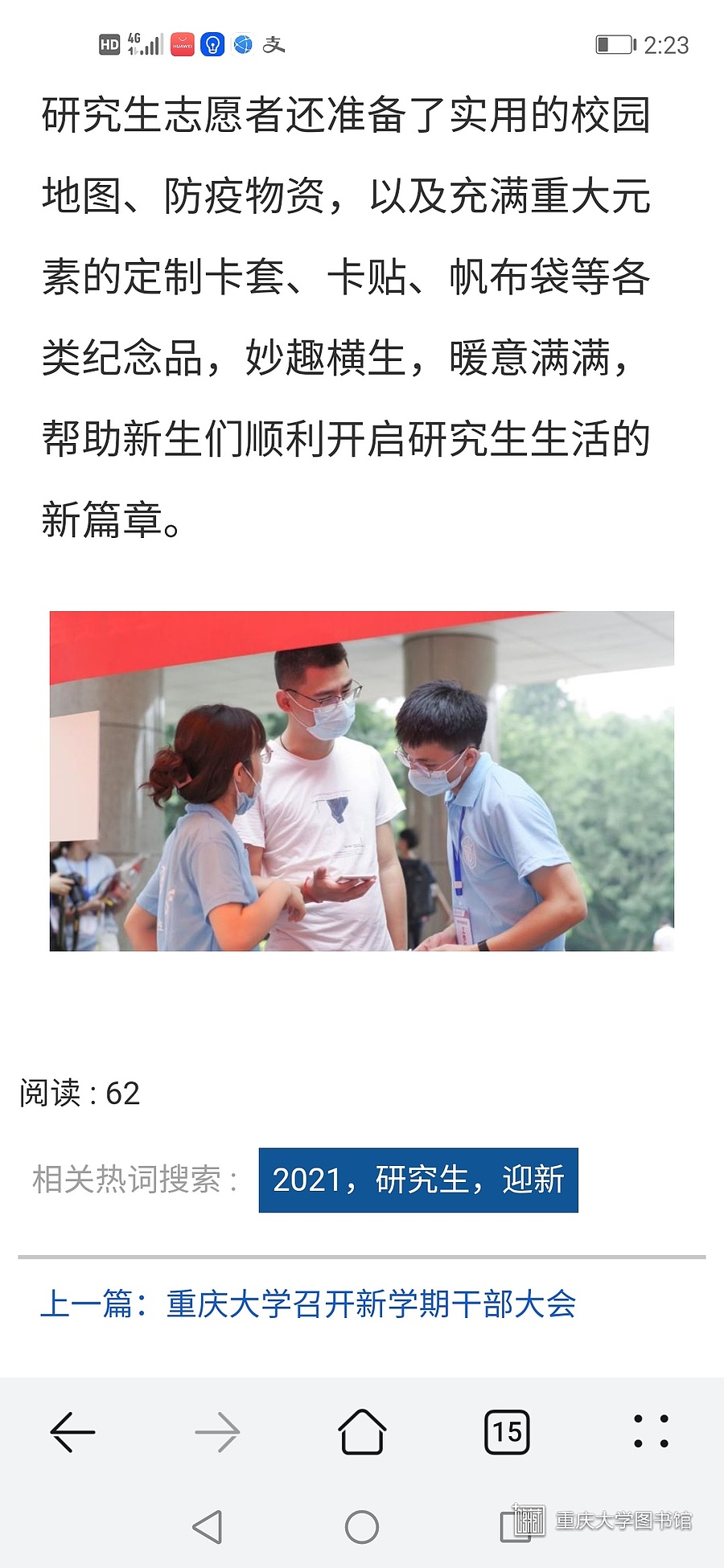Go forward to the next page
Image resolution: width=724 pixels, height=1568 pixels.
(x=217, y=1432)
